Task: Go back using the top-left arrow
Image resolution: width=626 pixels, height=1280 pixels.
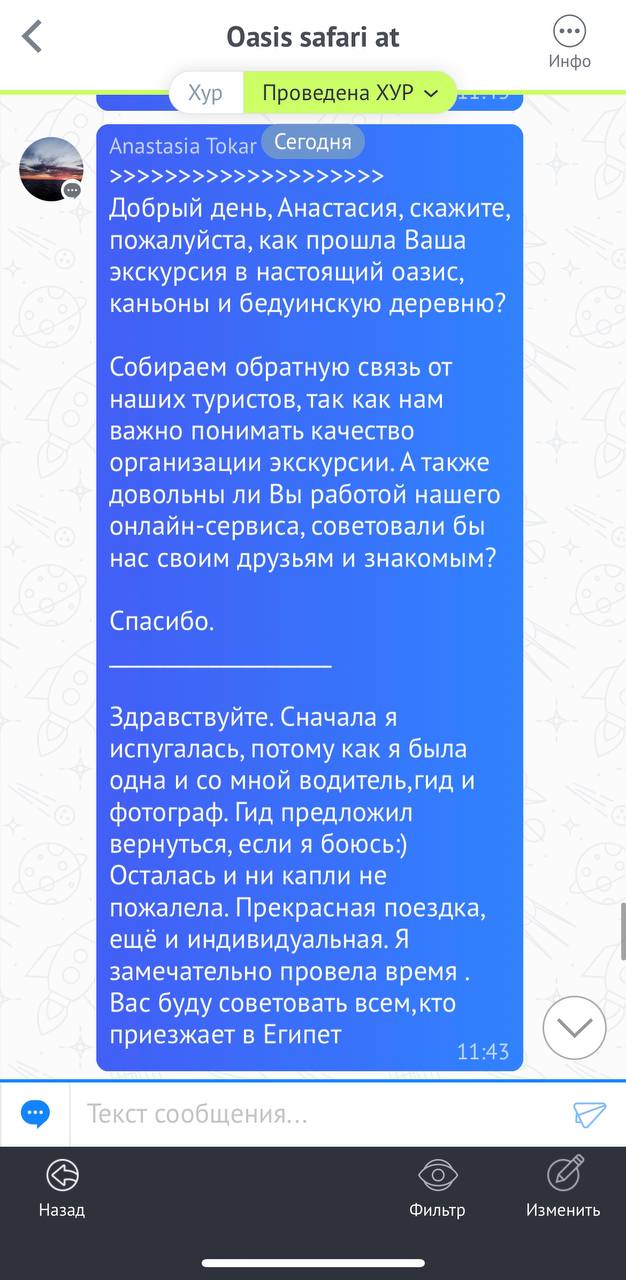Action: 32,37
